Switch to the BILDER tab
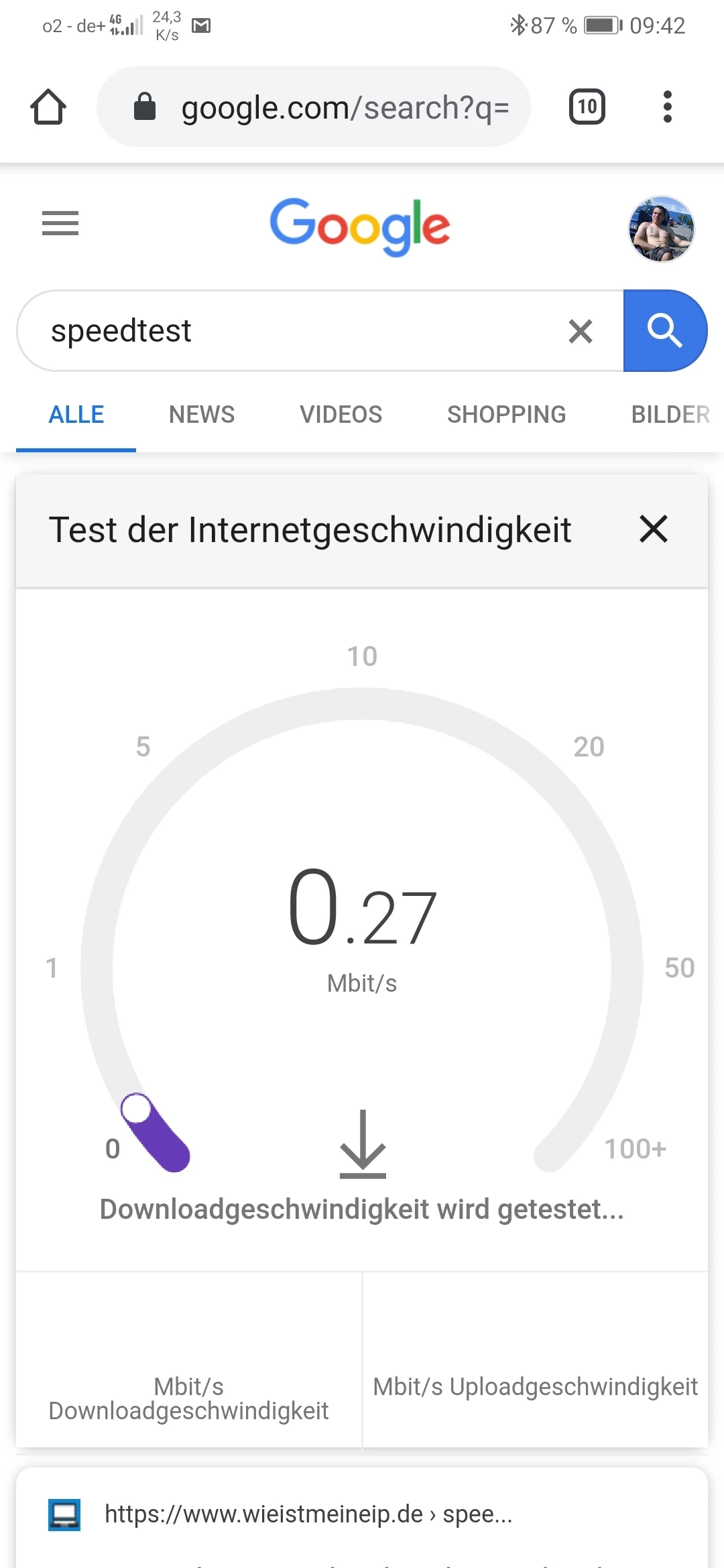 point(670,415)
